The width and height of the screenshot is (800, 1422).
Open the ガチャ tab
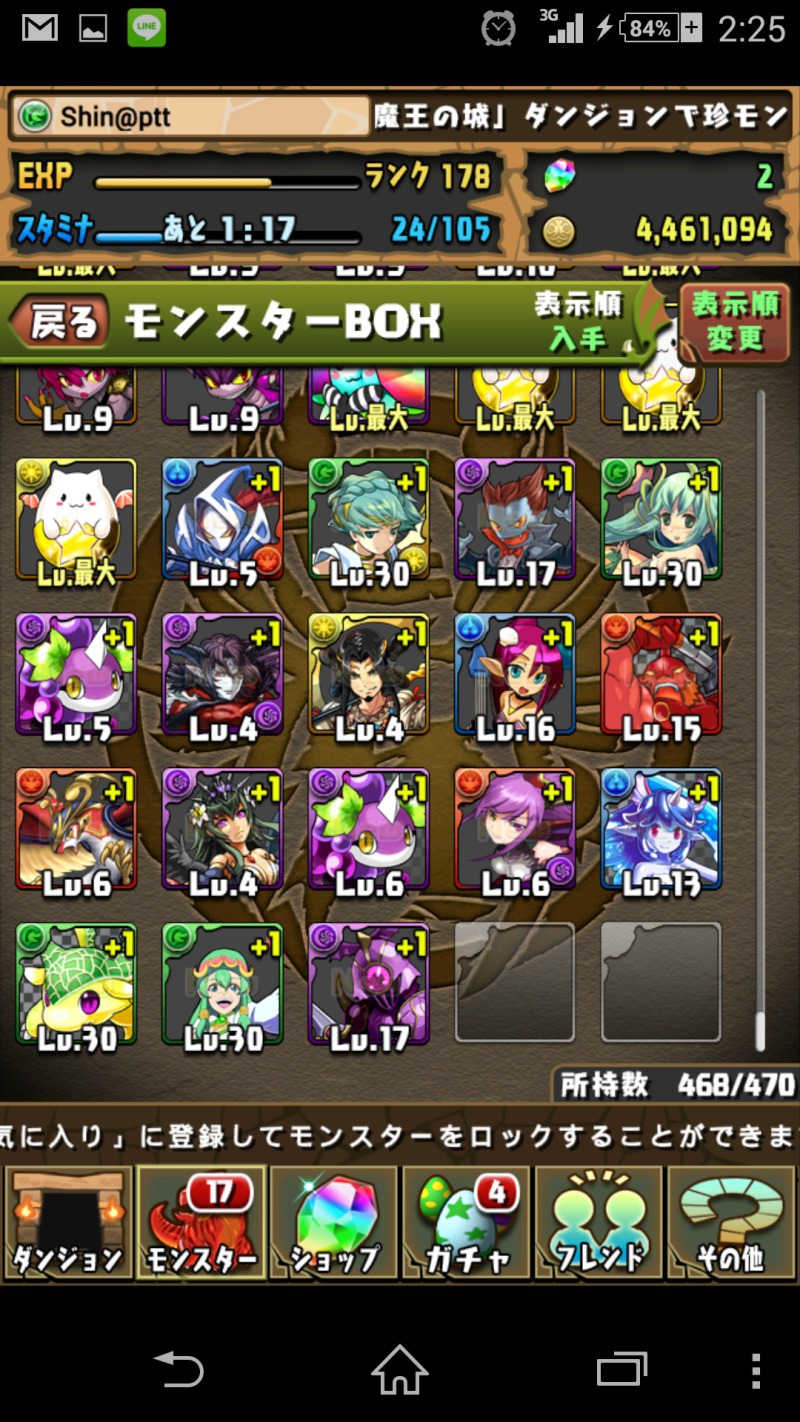[466, 1222]
